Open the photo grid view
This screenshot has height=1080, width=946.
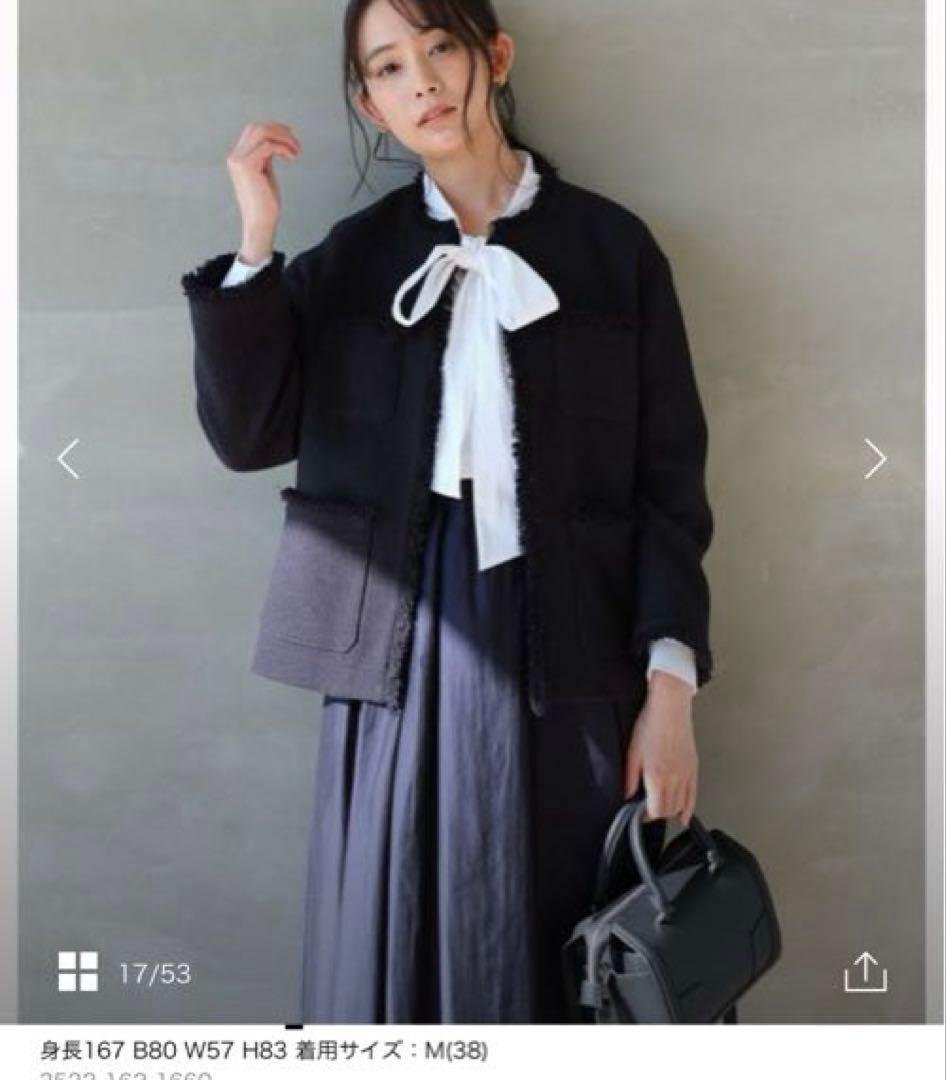[78, 971]
